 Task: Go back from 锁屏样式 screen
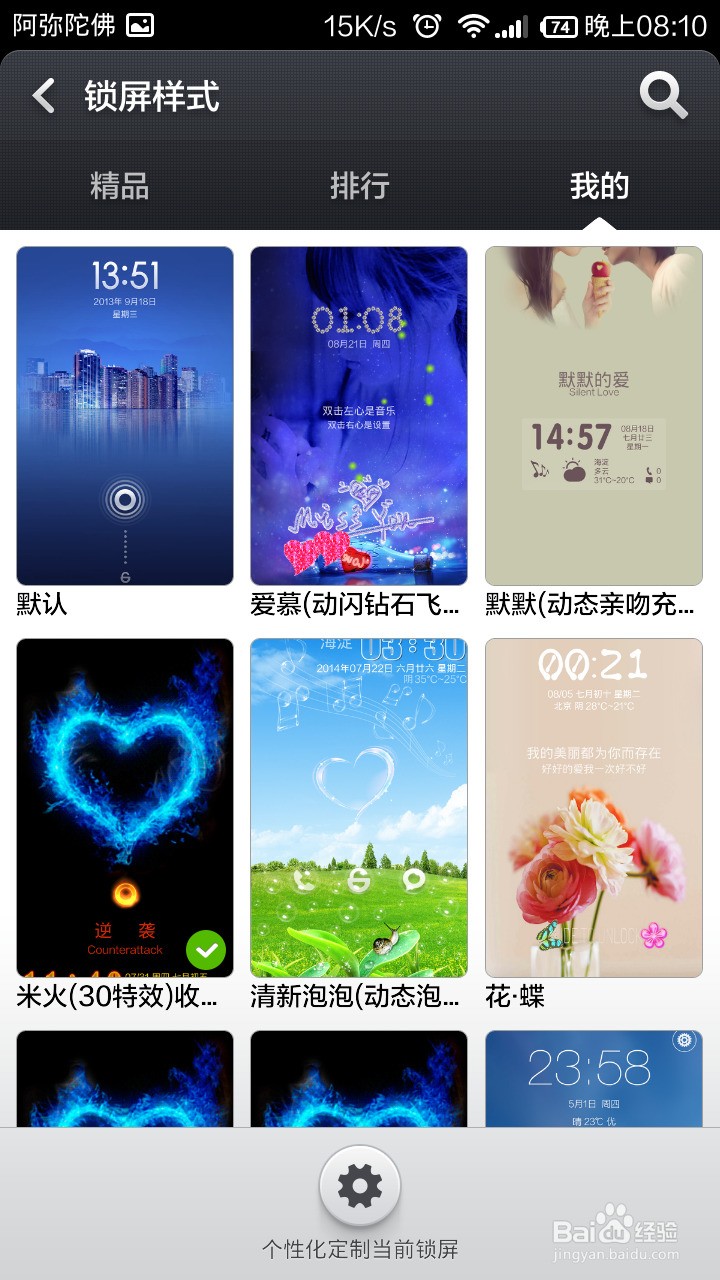(x=44, y=97)
